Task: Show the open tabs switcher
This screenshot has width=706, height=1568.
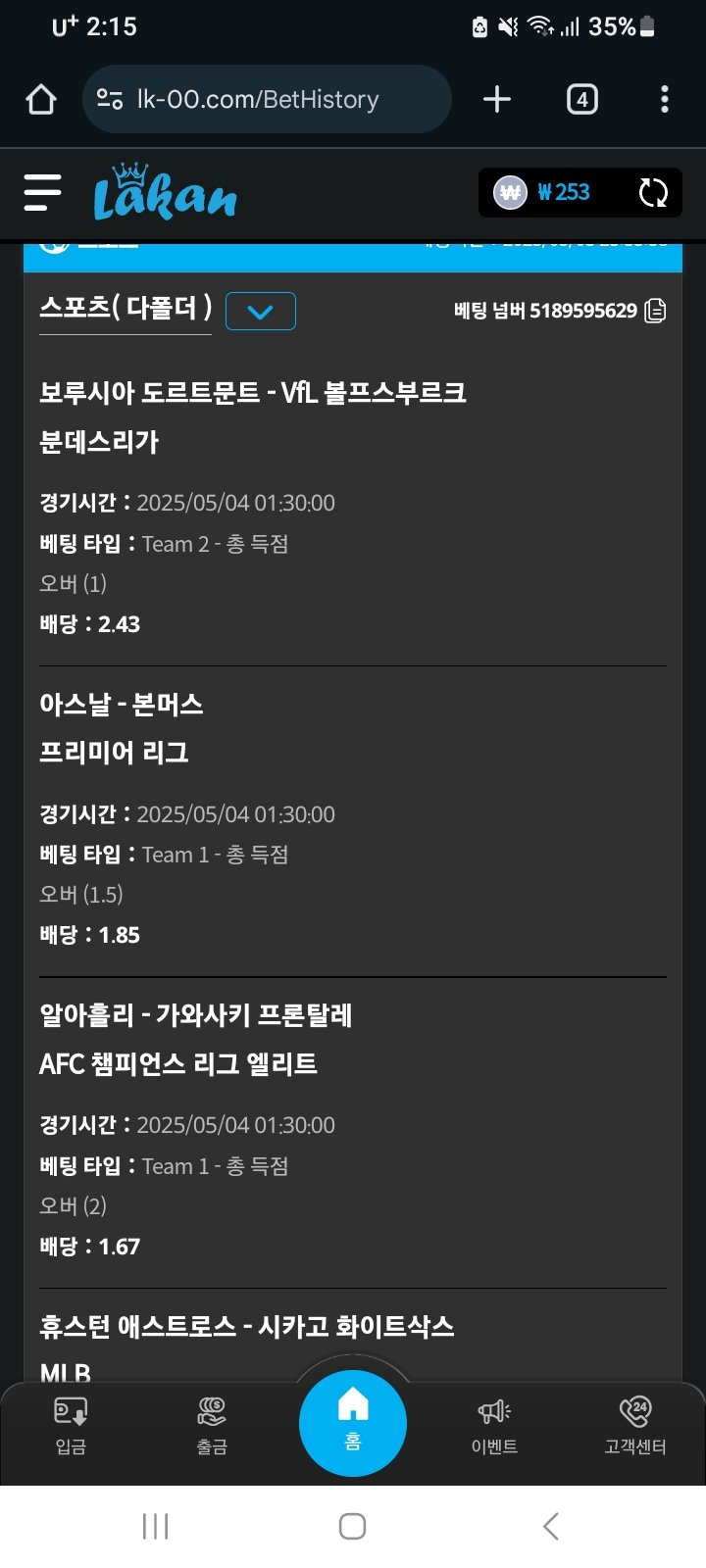Action: pyautogui.click(x=581, y=99)
